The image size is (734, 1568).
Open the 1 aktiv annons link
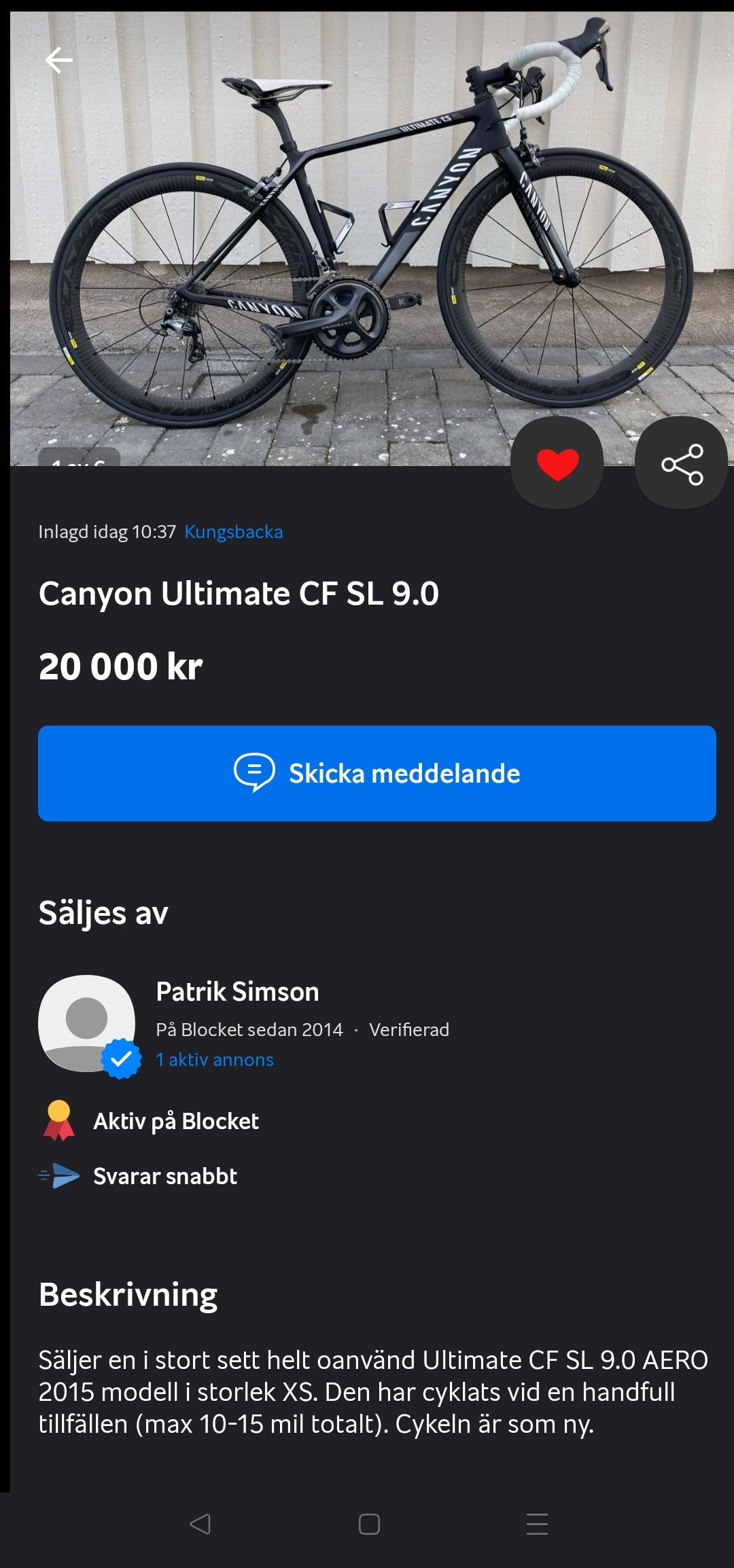coord(215,1060)
